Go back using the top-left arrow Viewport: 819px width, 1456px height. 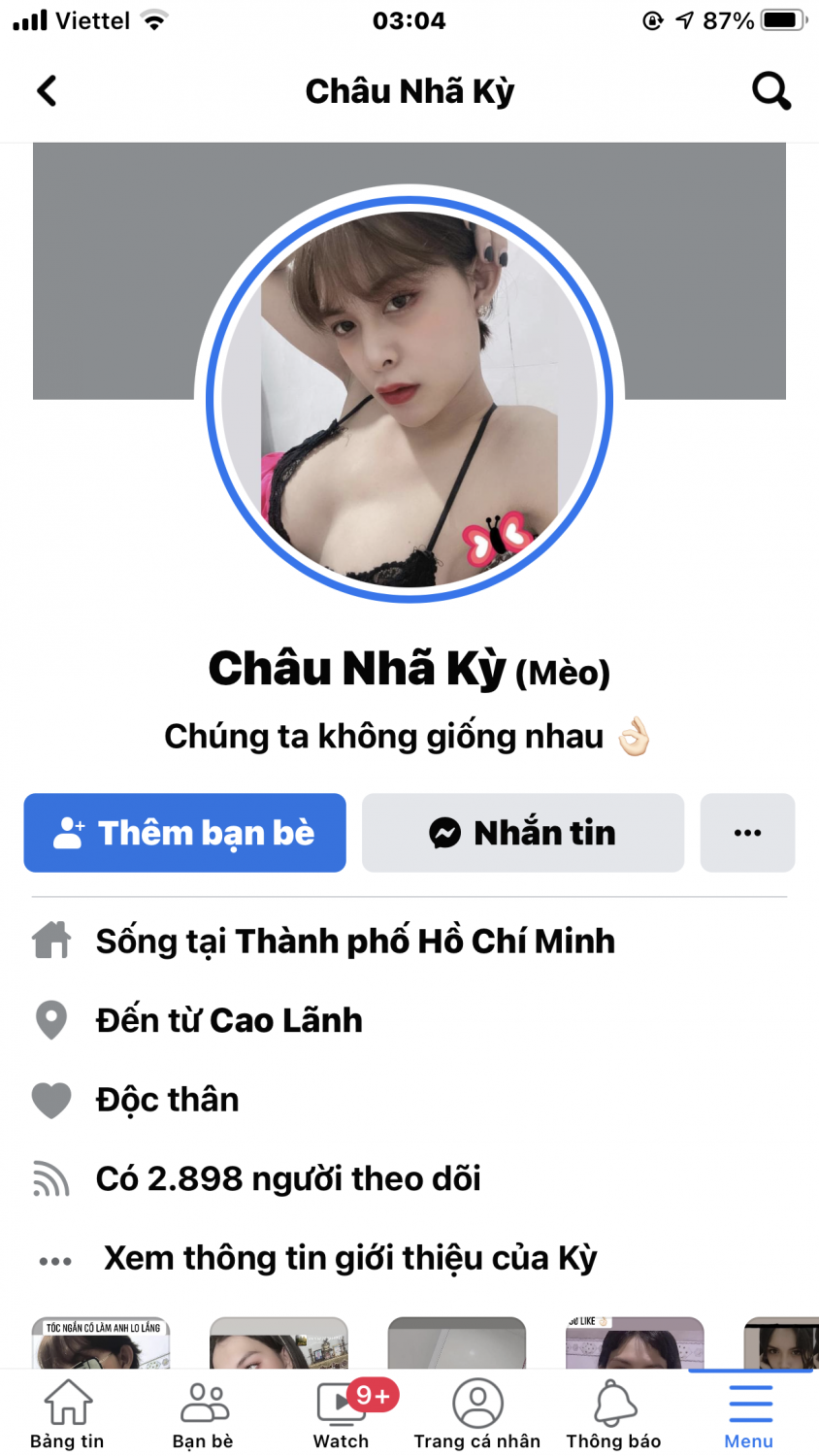click(47, 91)
